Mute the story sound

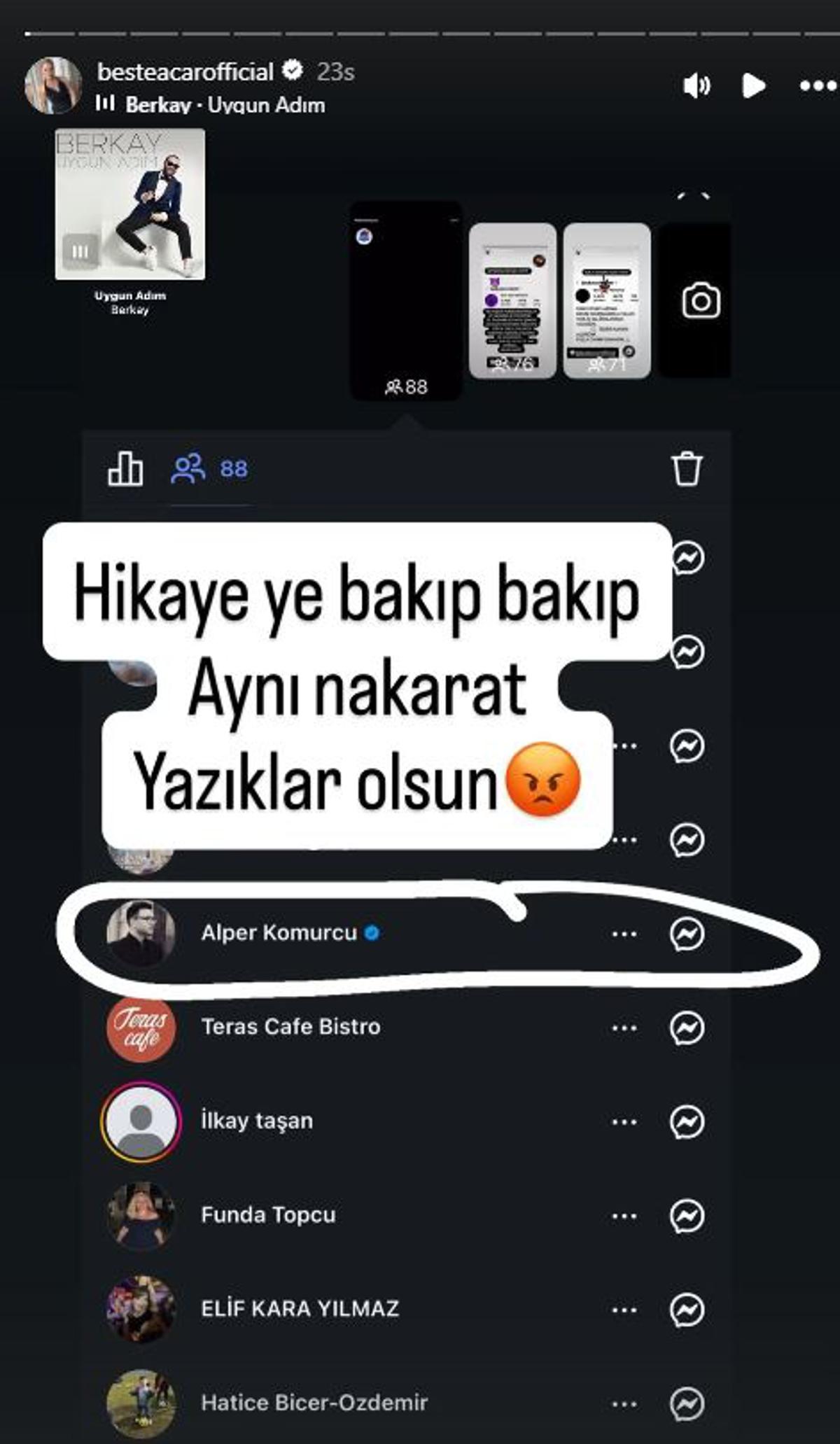[696, 86]
